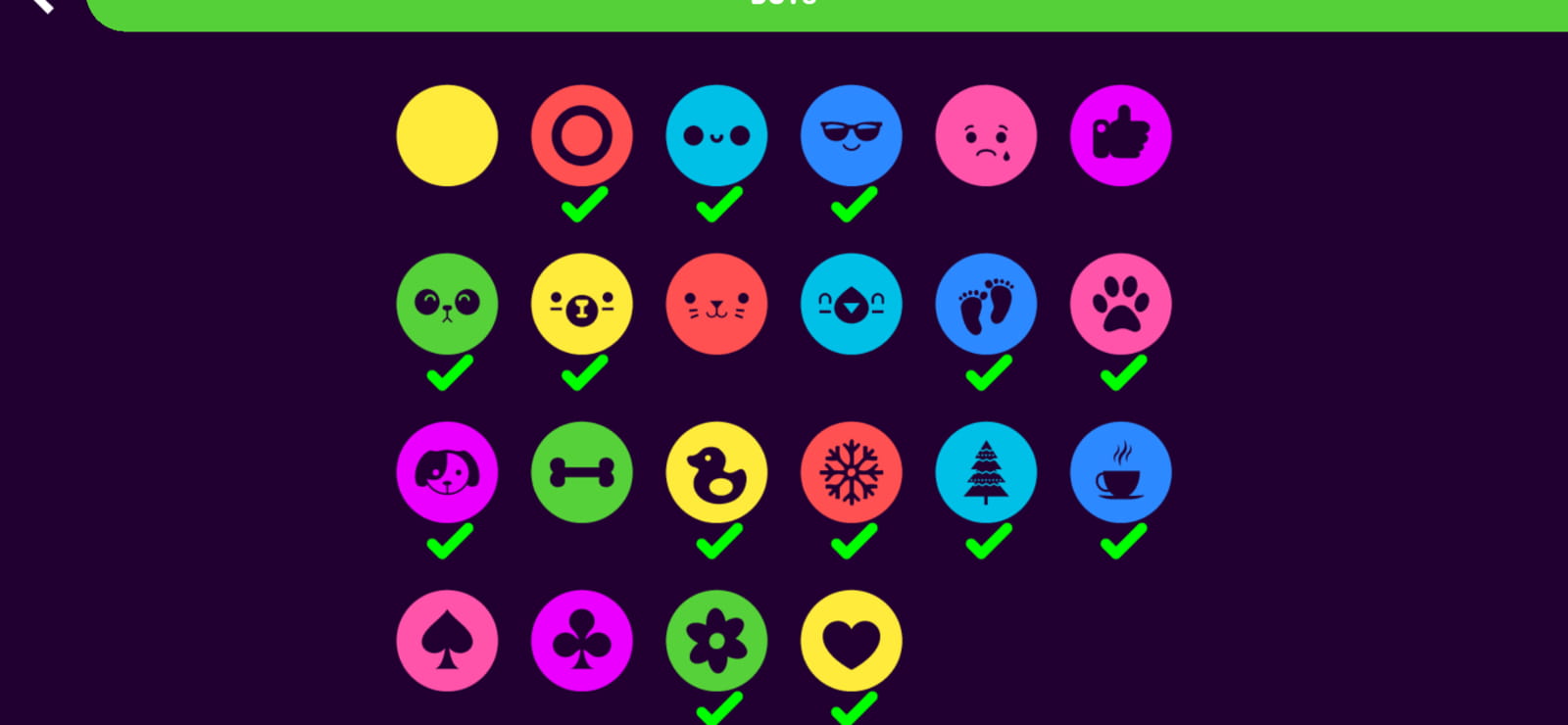Choose the magenta puppy face dot
The image size is (1568, 725).
pyautogui.click(x=447, y=472)
